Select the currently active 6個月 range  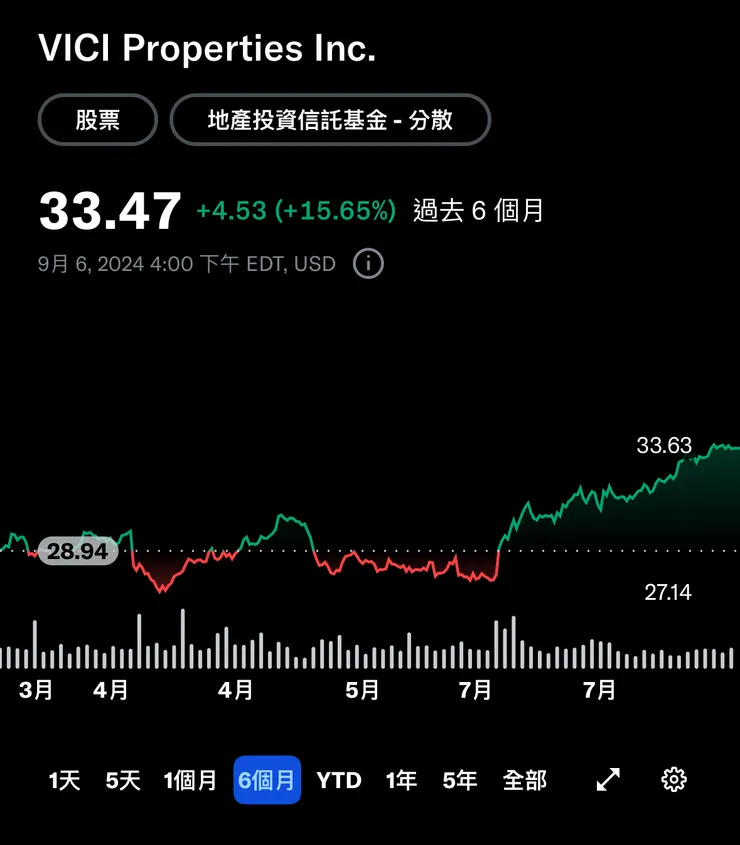[267, 781]
